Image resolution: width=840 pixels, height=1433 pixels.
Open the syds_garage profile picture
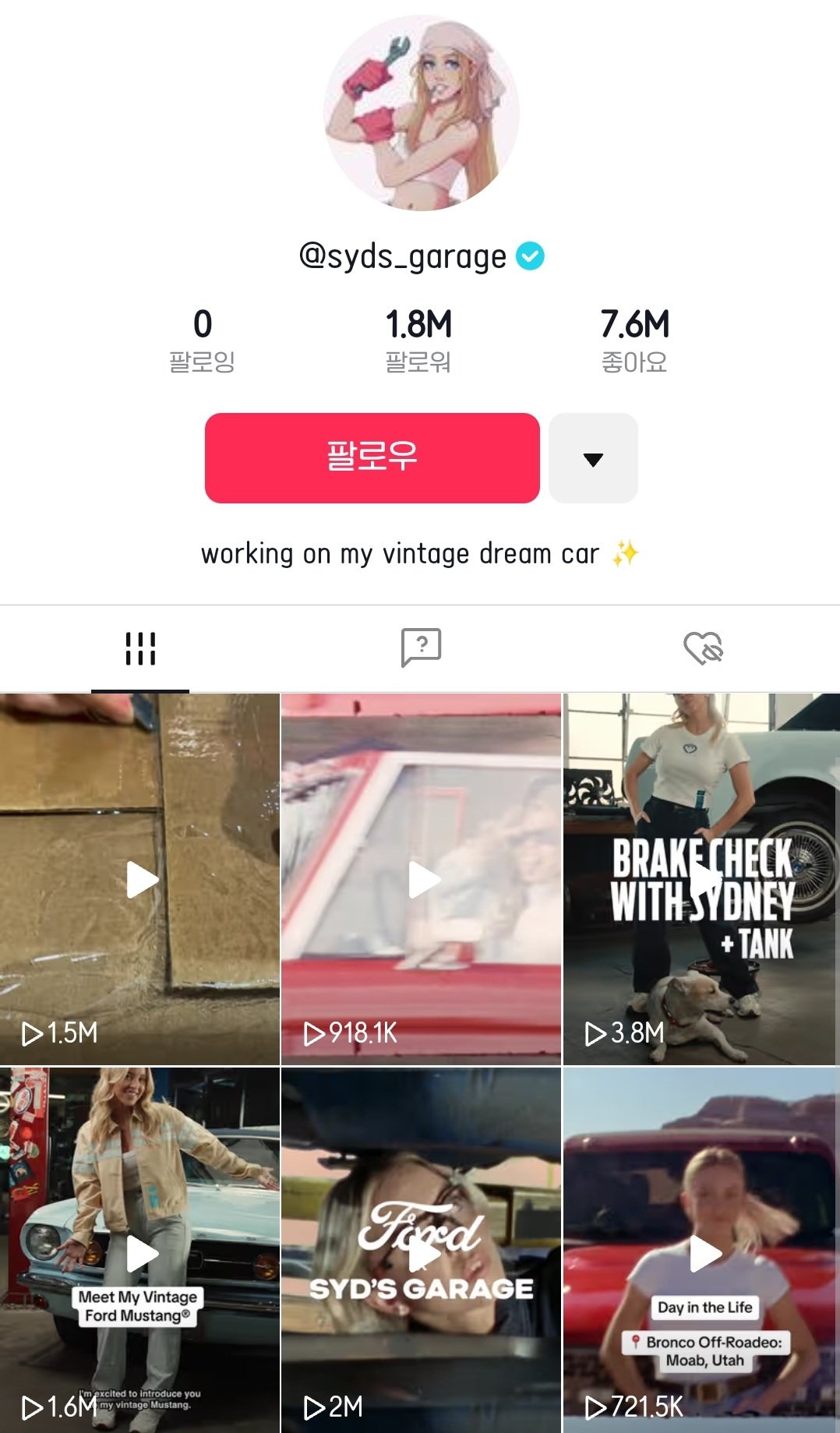pyautogui.click(x=421, y=114)
